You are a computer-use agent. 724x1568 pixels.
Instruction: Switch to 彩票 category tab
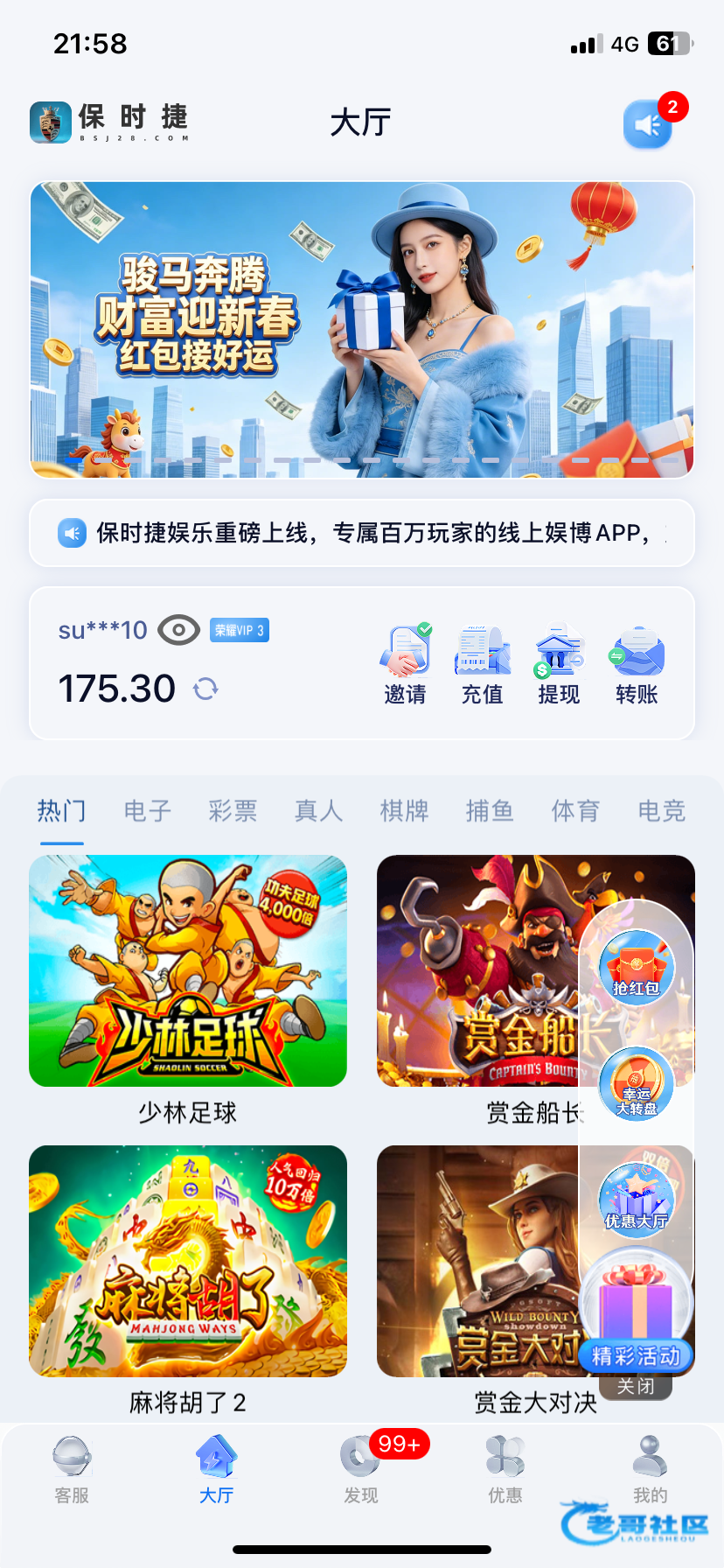coord(233,811)
